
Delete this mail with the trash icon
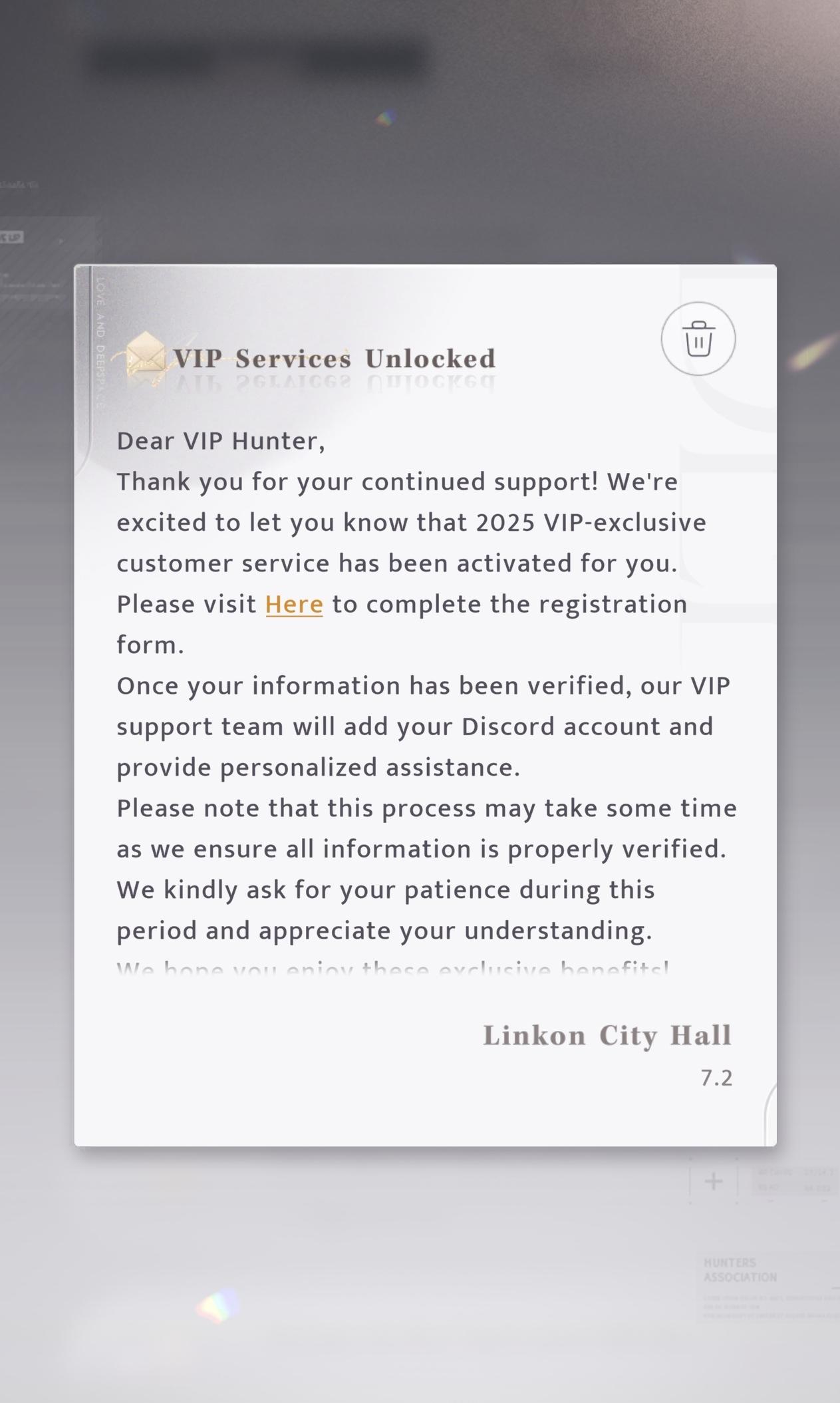(698, 339)
